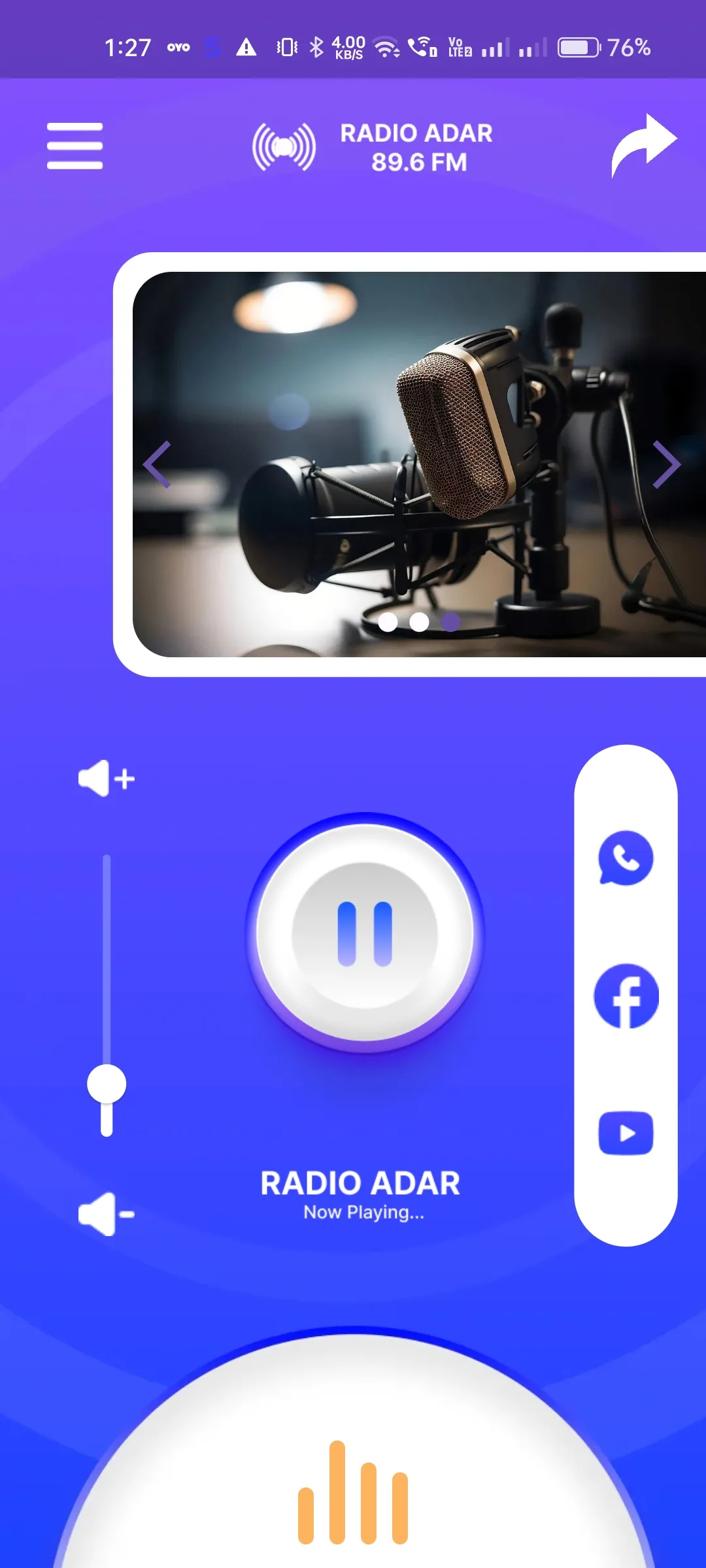
Task: Tap the share arrow icon
Action: tap(643, 142)
